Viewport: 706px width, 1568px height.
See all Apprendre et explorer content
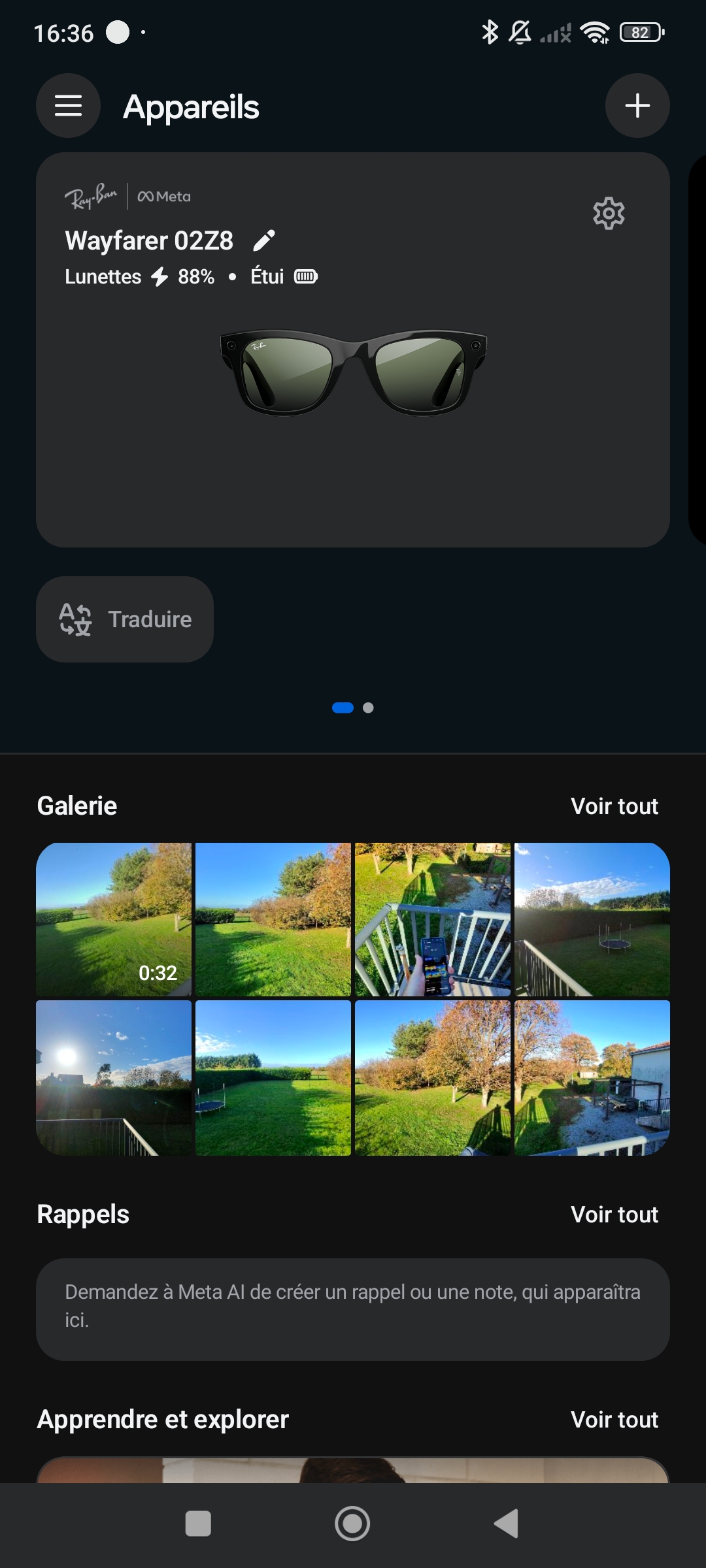tap(614, 1420)
